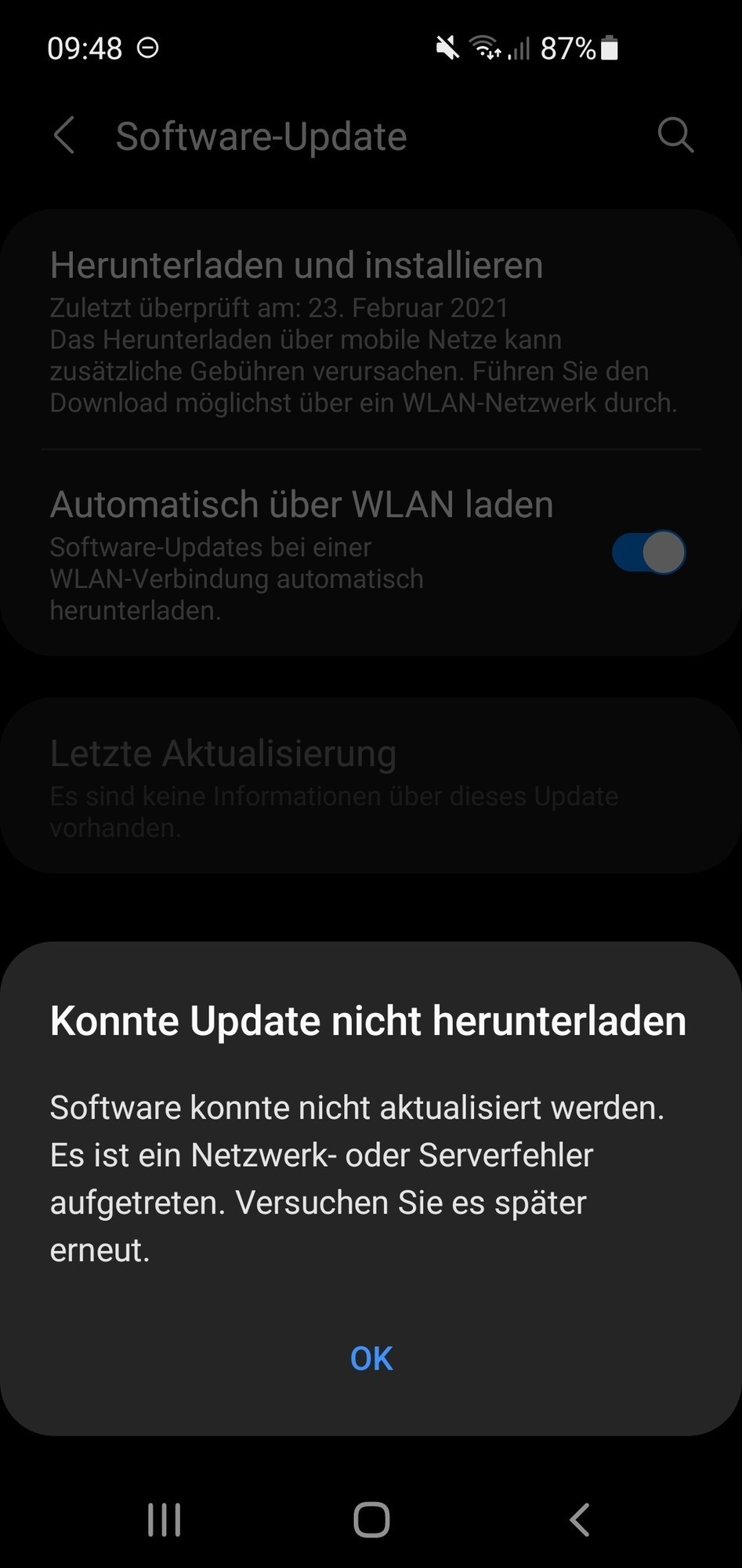The image size is (742, 1568).
Task: Tap the system home button
Action: [371, 1519]
